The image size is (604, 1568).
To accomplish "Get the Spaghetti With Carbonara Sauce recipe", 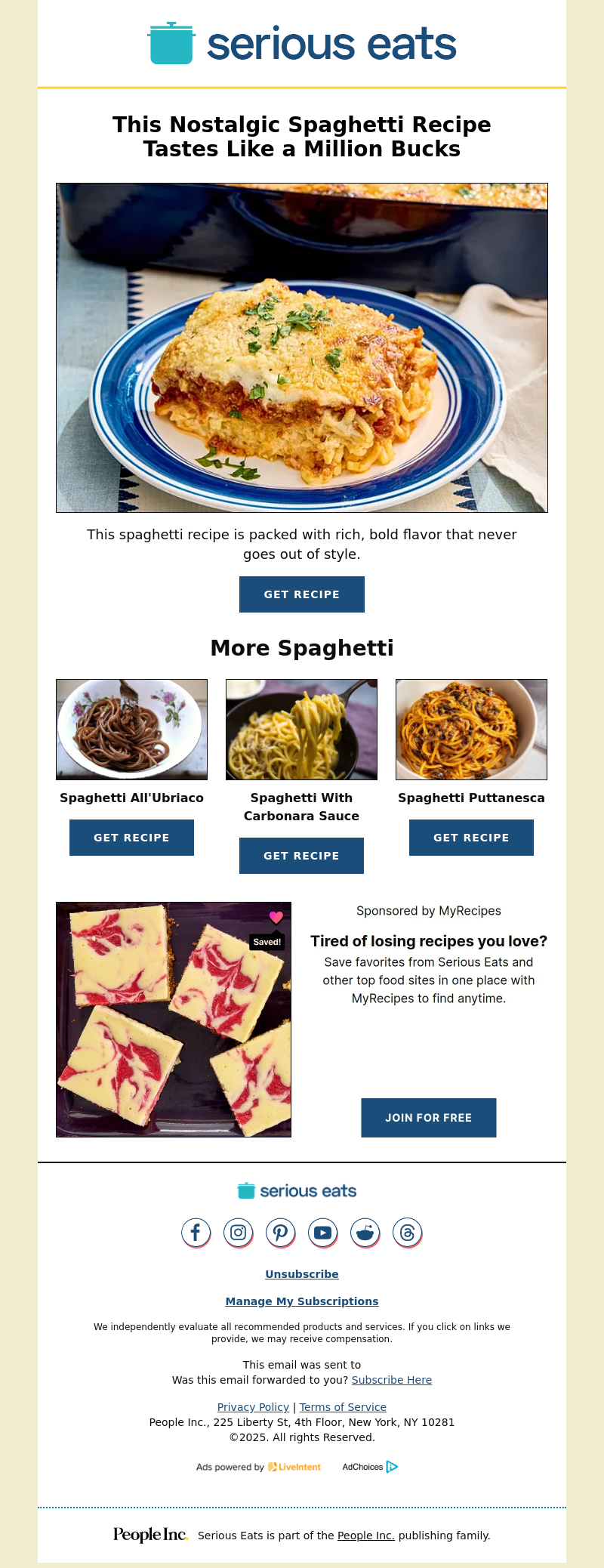I will click(x=301, y=856).
